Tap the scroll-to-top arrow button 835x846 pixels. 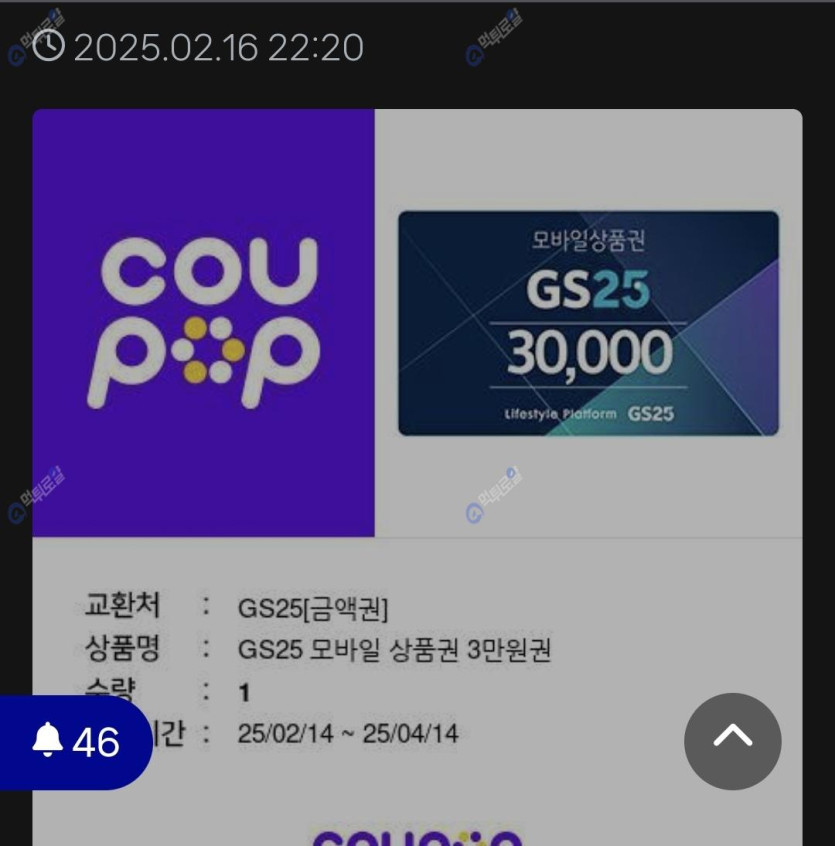[x=732, y=741]
